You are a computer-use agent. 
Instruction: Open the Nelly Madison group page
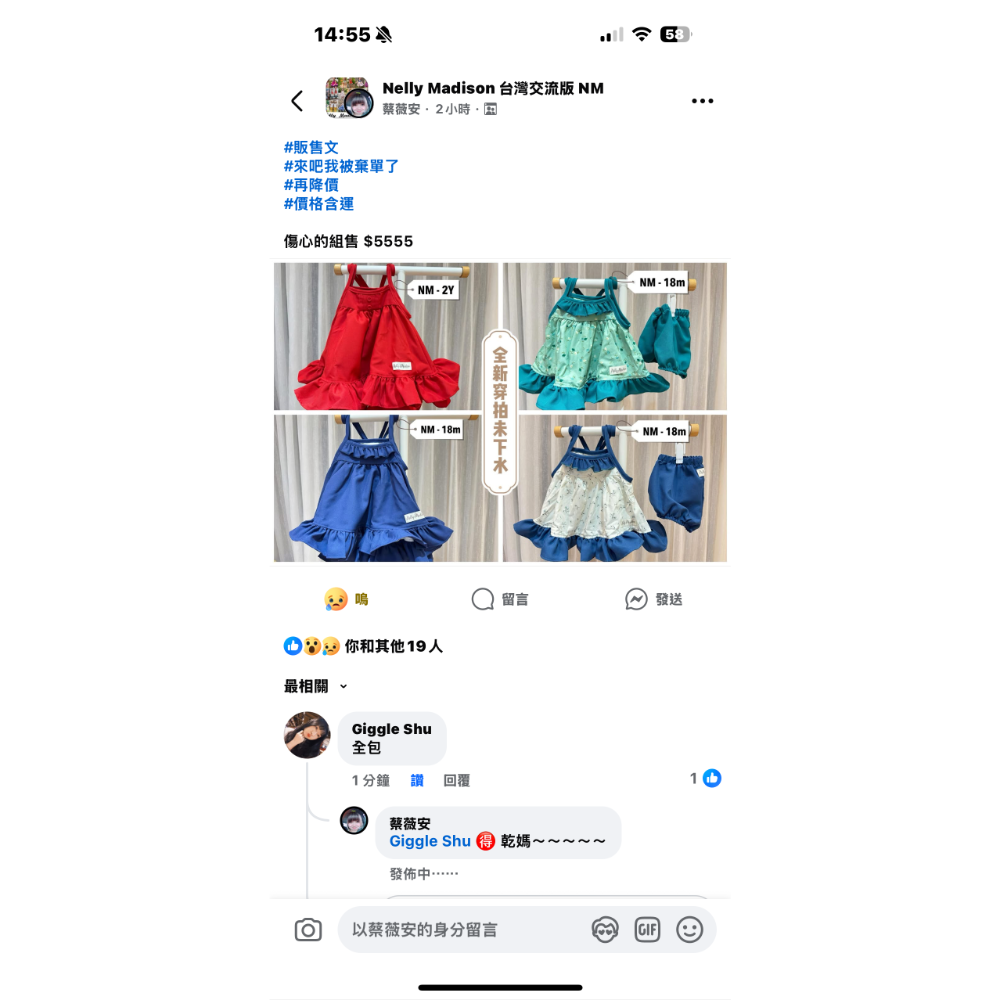tap(492, 88)
